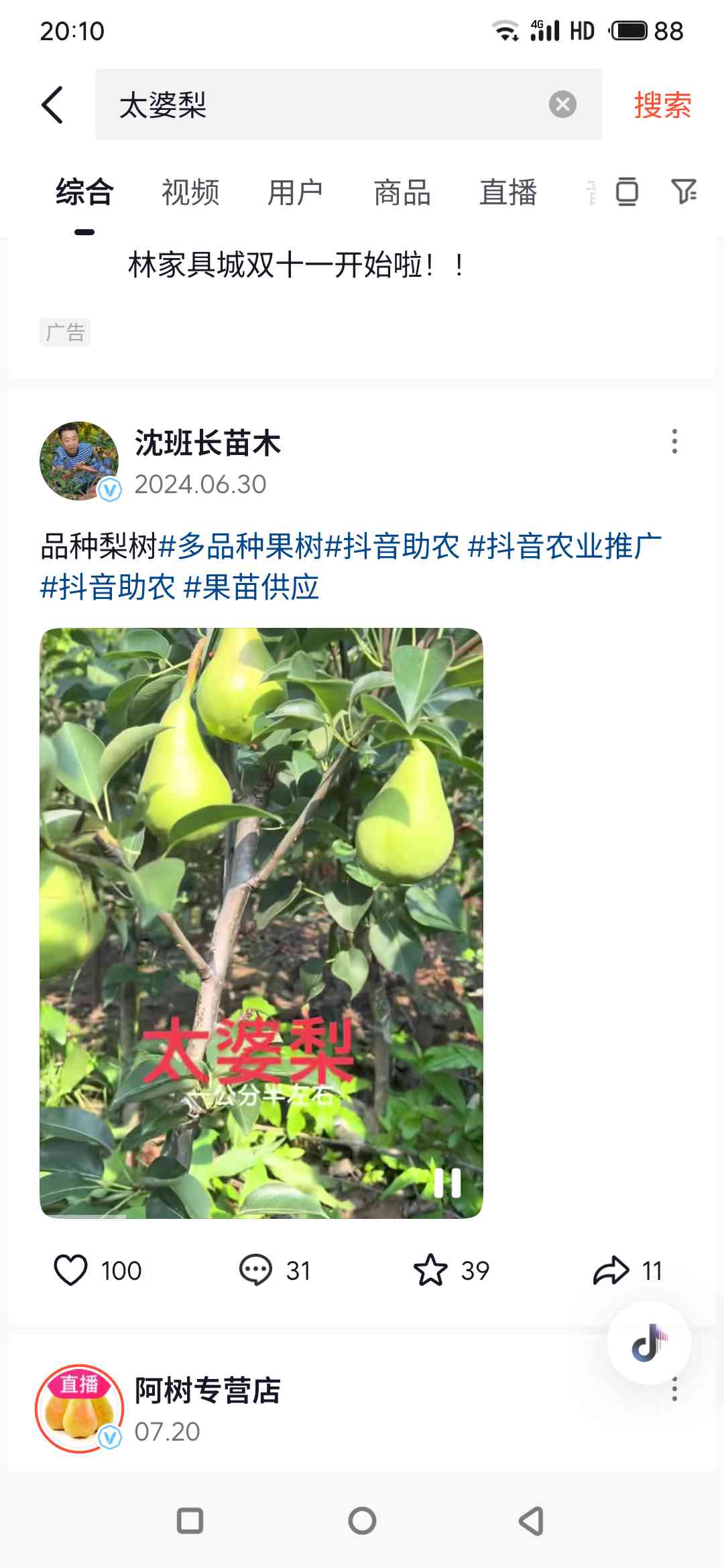Image resolution: width=724 pixels, height=1568 pixels.
Task: Open the #多品种果树 hashtag
Action: coord(241,546)
